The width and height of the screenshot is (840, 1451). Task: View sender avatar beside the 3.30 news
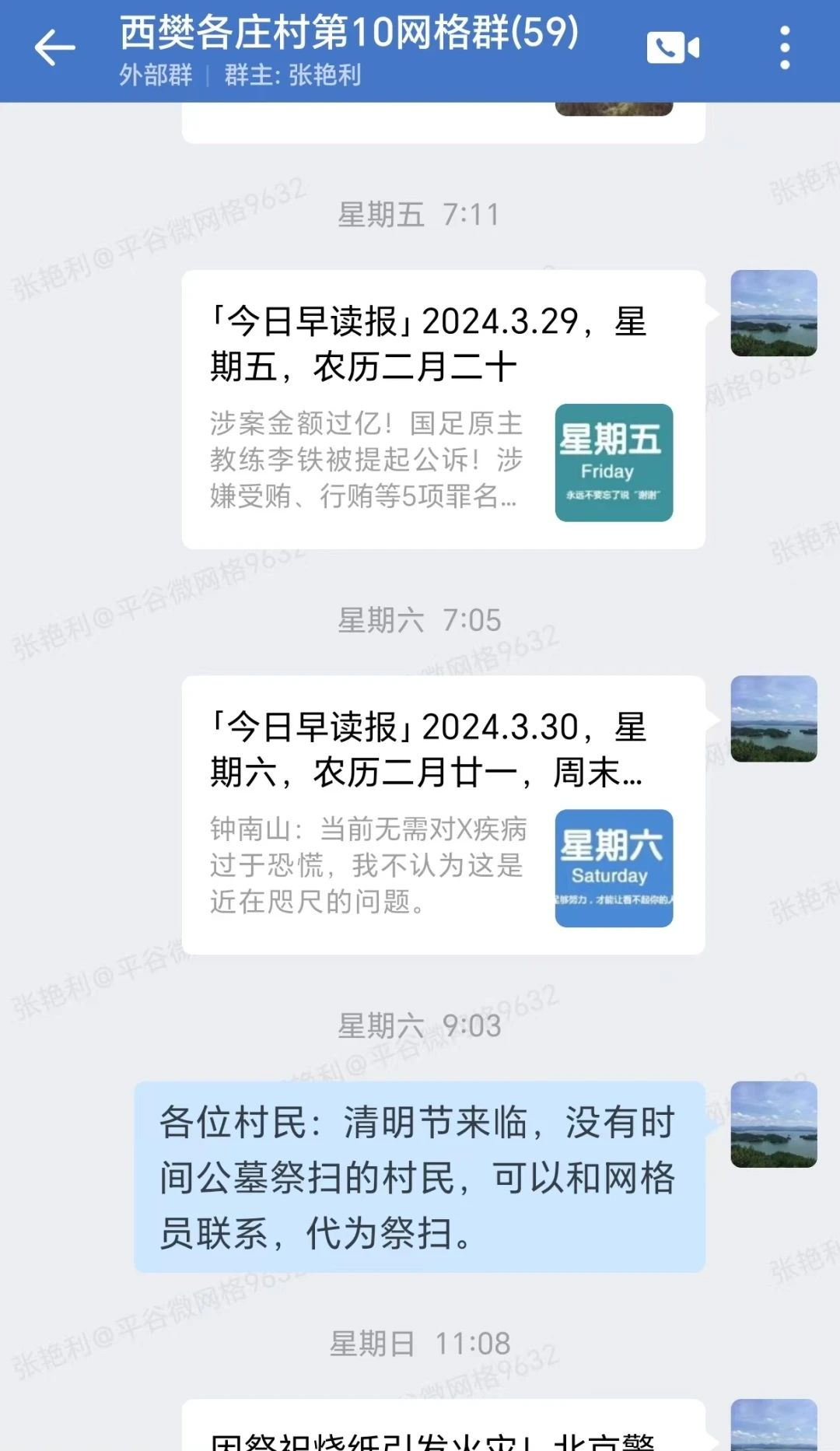[x=773, y=719]
